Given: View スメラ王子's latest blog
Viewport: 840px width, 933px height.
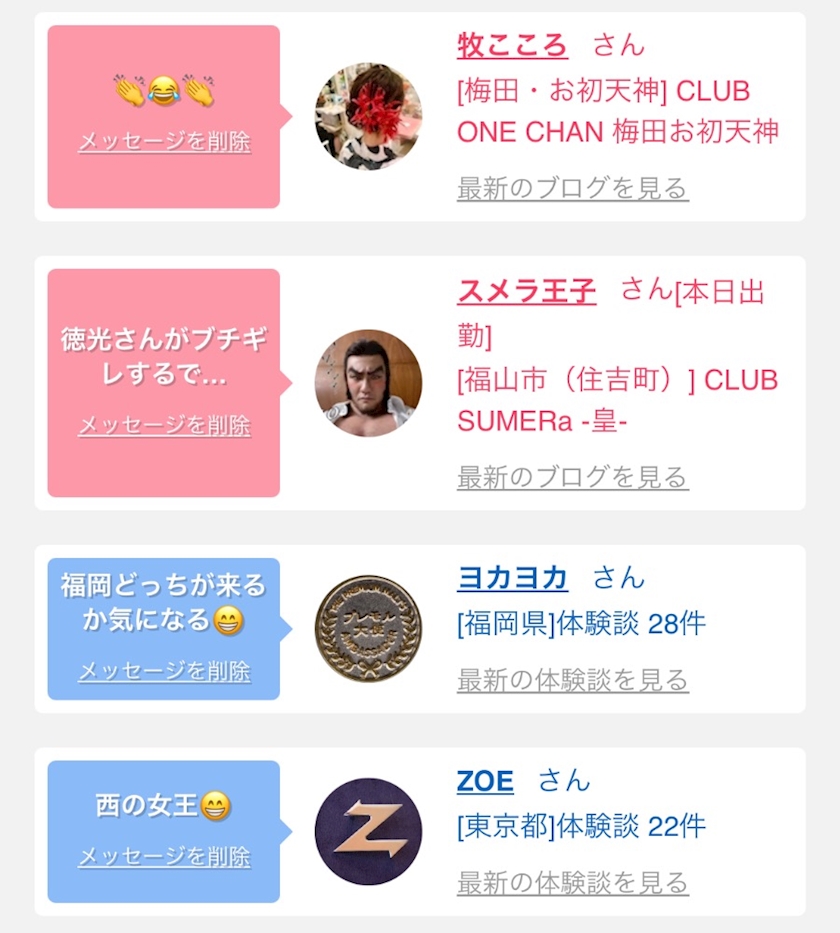Looking at the screenshot, I should [x=572, y=477].
